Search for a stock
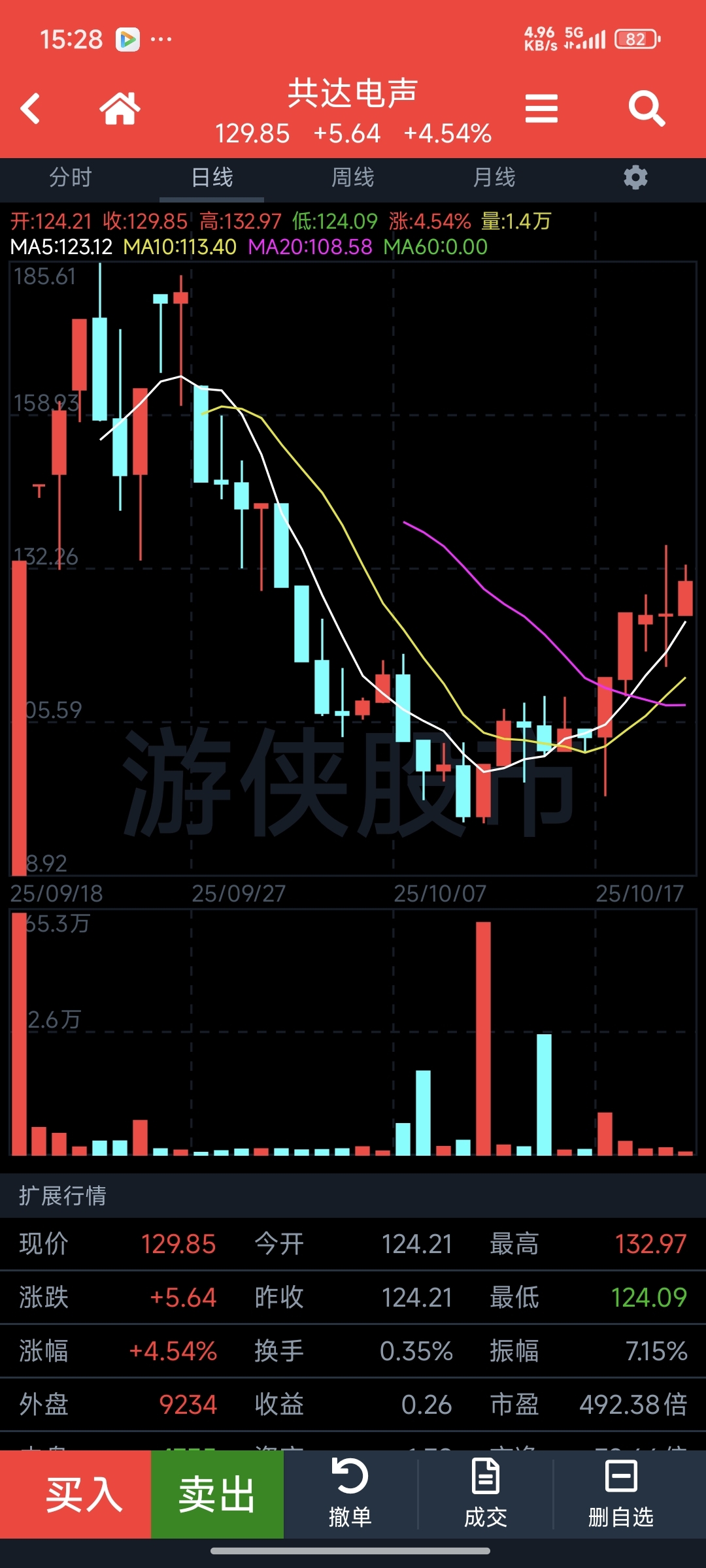The image size is (706, 1568). 647,108
